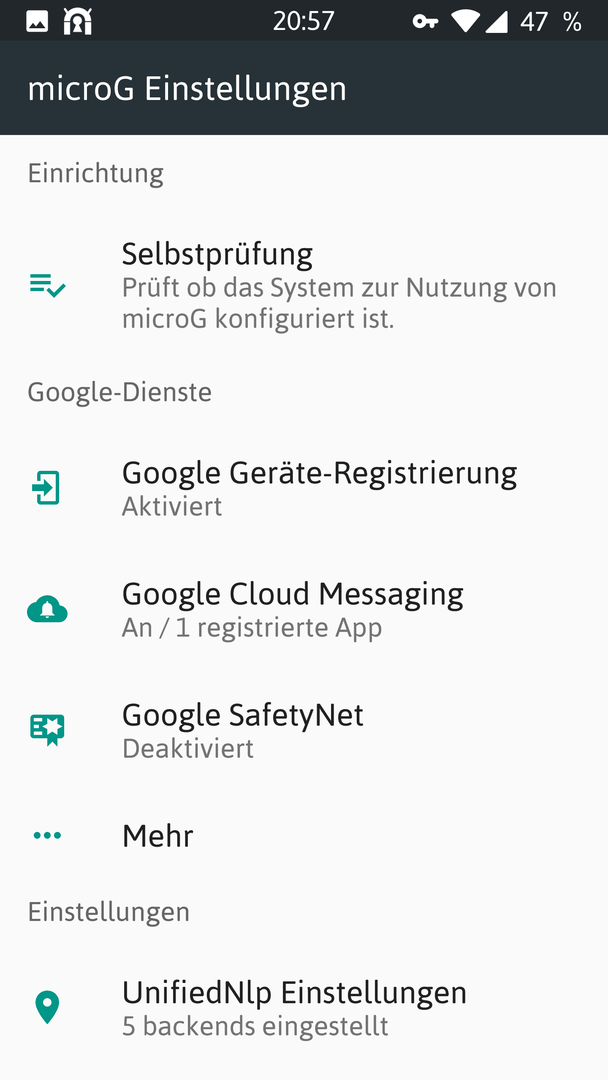Open Google Geräte-Registrierung settings
The width and height of the screenshot is (608, 1080).
click(304, 488)
